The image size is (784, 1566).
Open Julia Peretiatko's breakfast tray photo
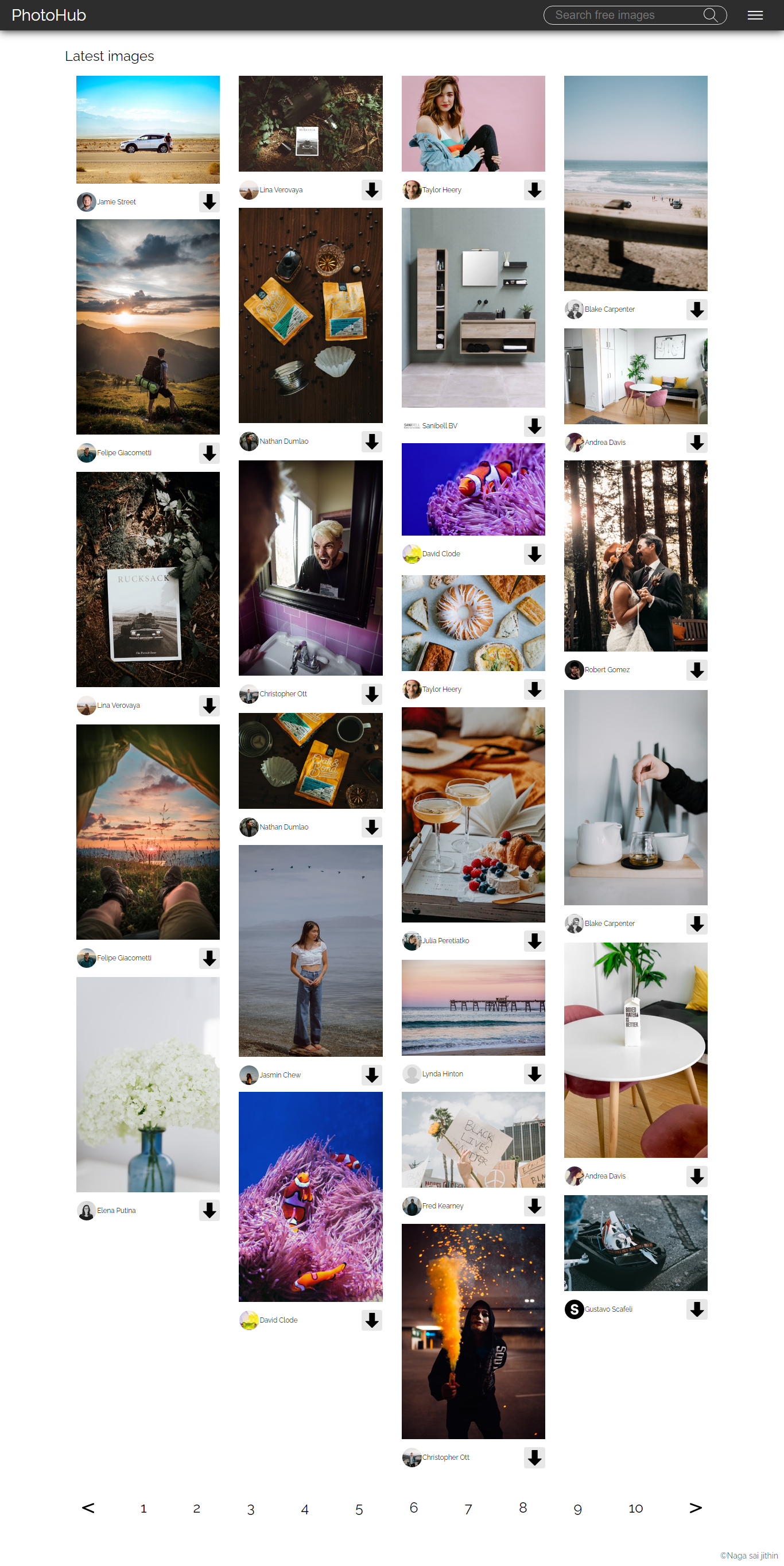(473, 815)
